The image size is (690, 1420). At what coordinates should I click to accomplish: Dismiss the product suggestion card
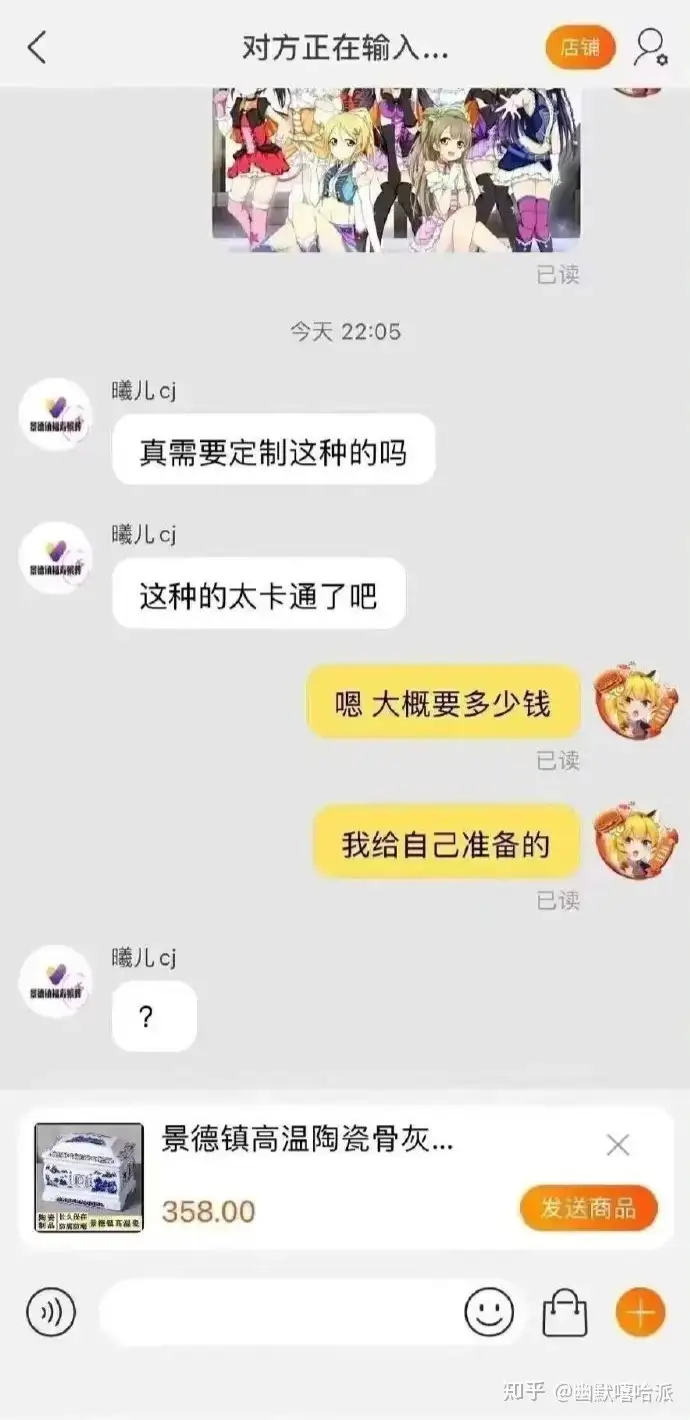pos(618,1145)
